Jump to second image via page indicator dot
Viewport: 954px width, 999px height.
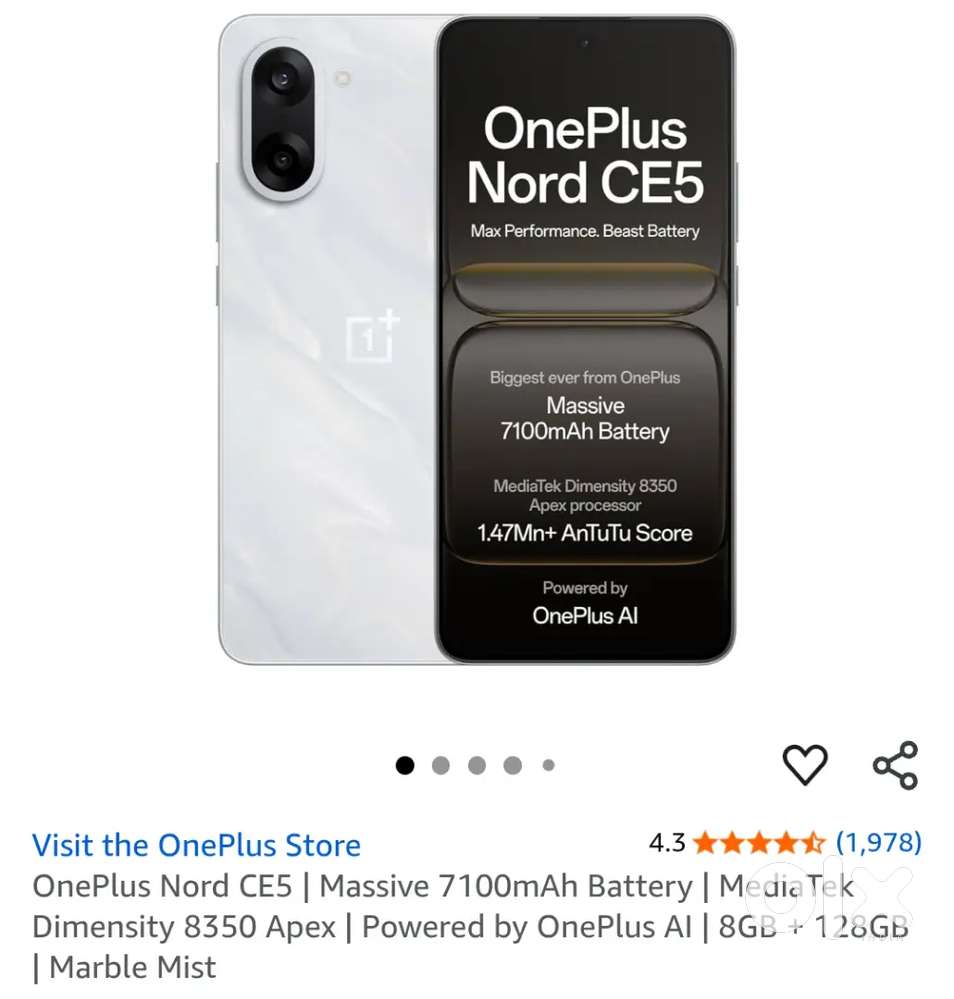440,766
